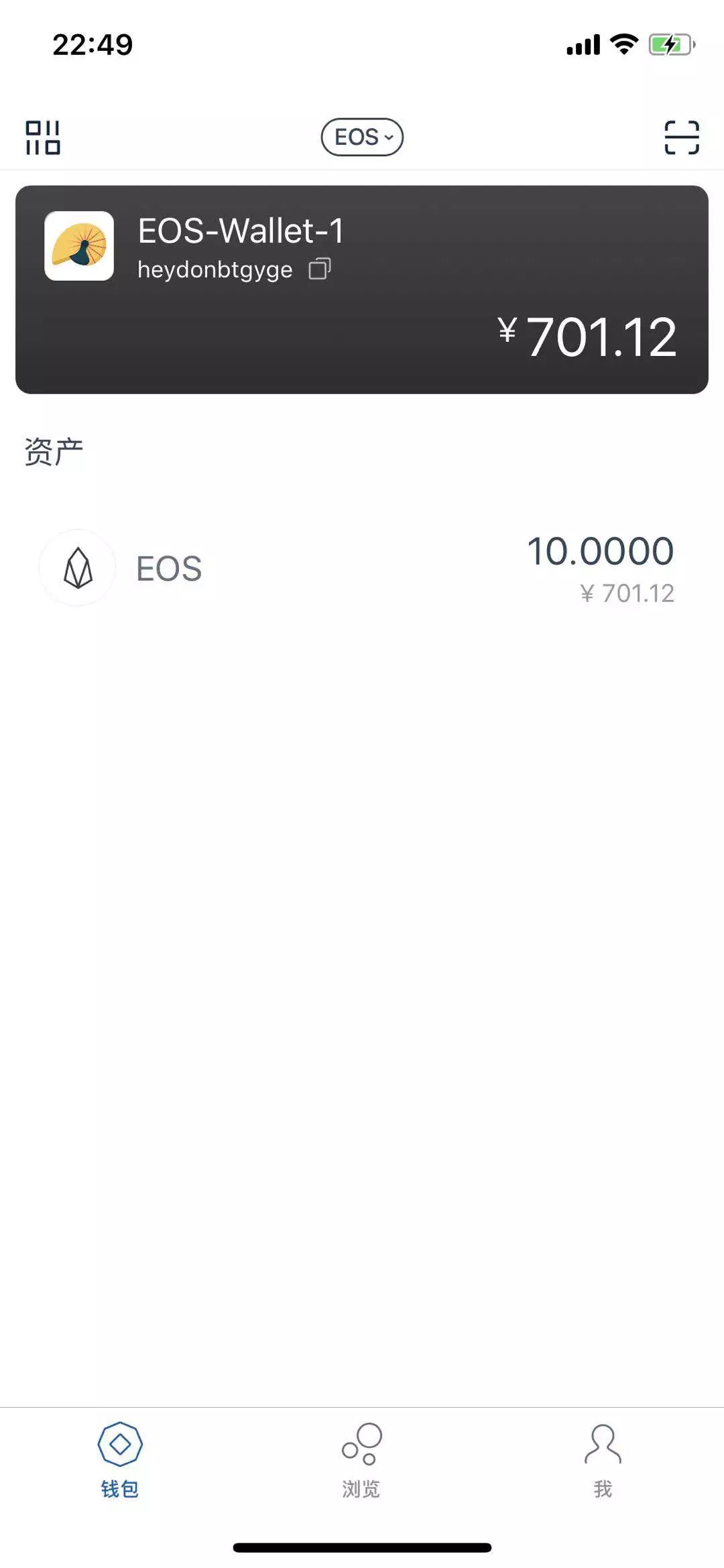724x1568 pixels.
Task: Copy the heydonbtgyge account address
Action: click(320, 268)
